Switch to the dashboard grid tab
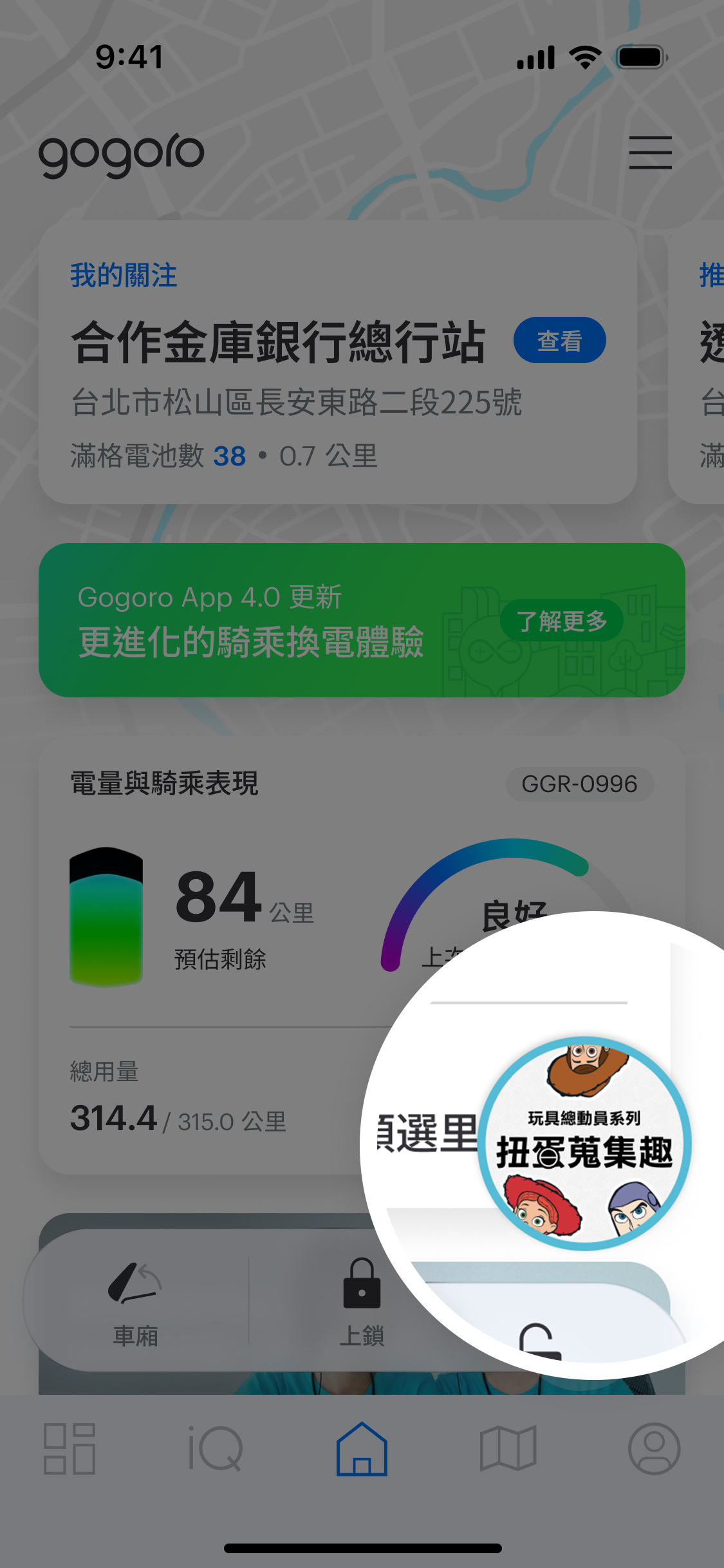This screenshot has height=1568, width=724. click(70, 1449)
